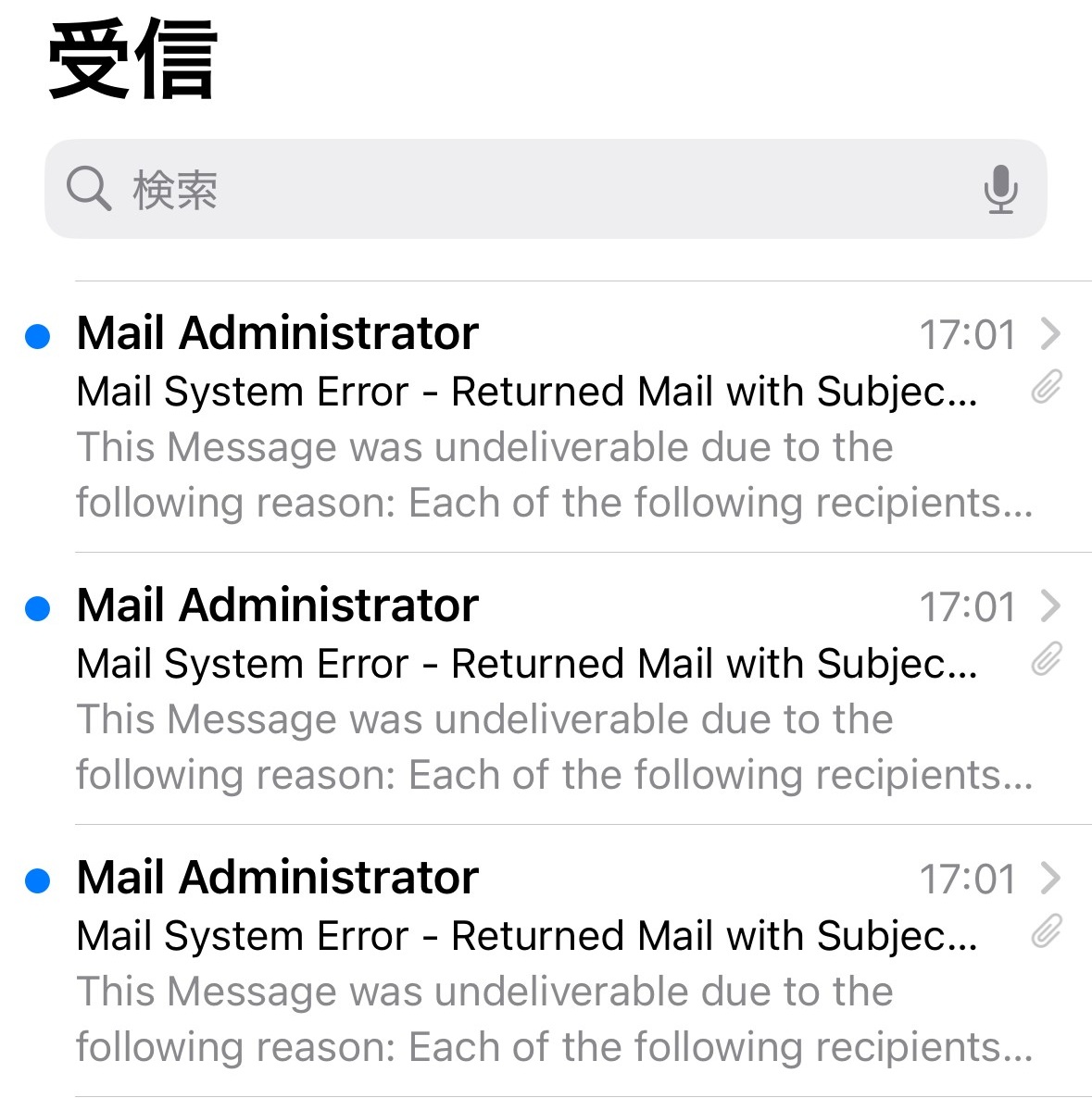Tap the 検索 search field
The height and width of the screenshot is (1098, 1092).
click(x=519, y=190)
